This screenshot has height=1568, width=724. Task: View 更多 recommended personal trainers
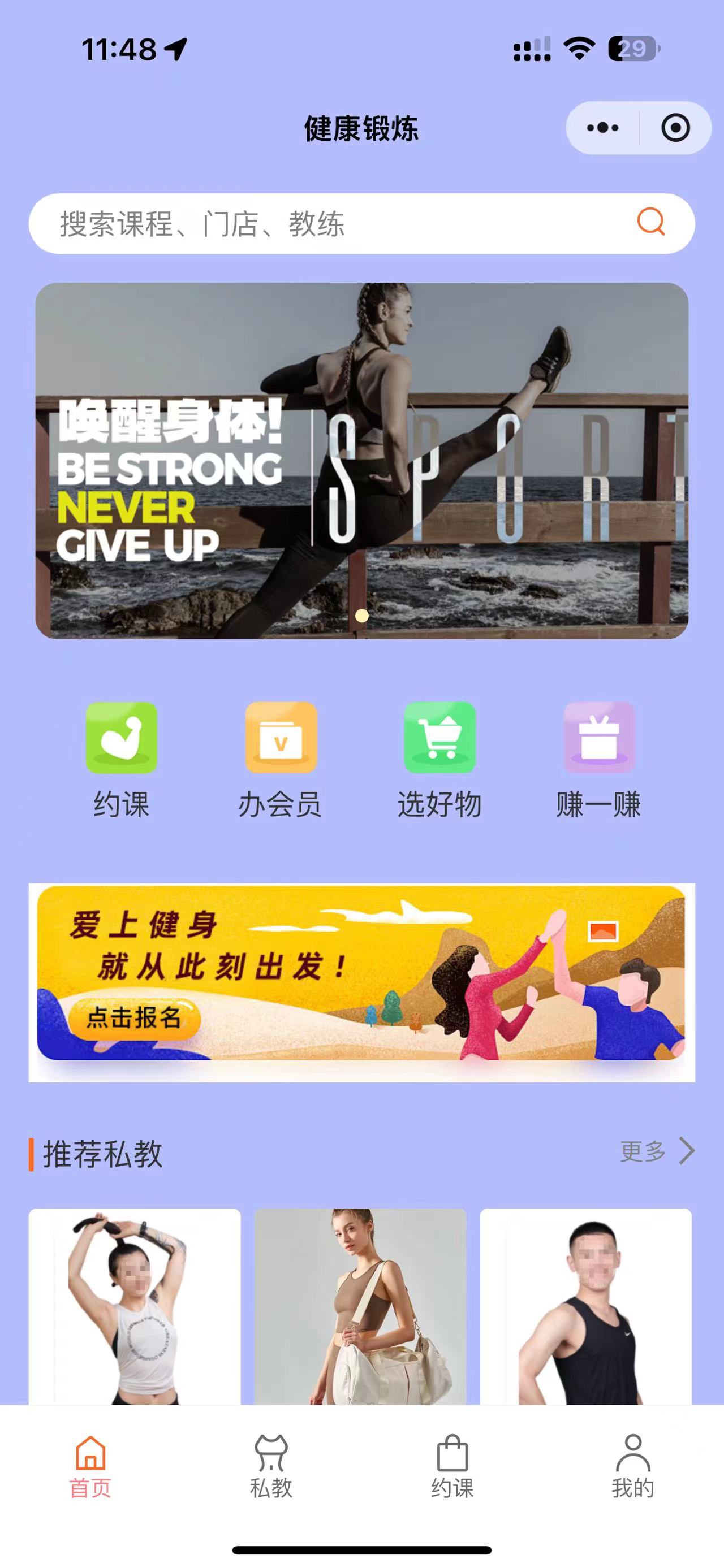657,1151
